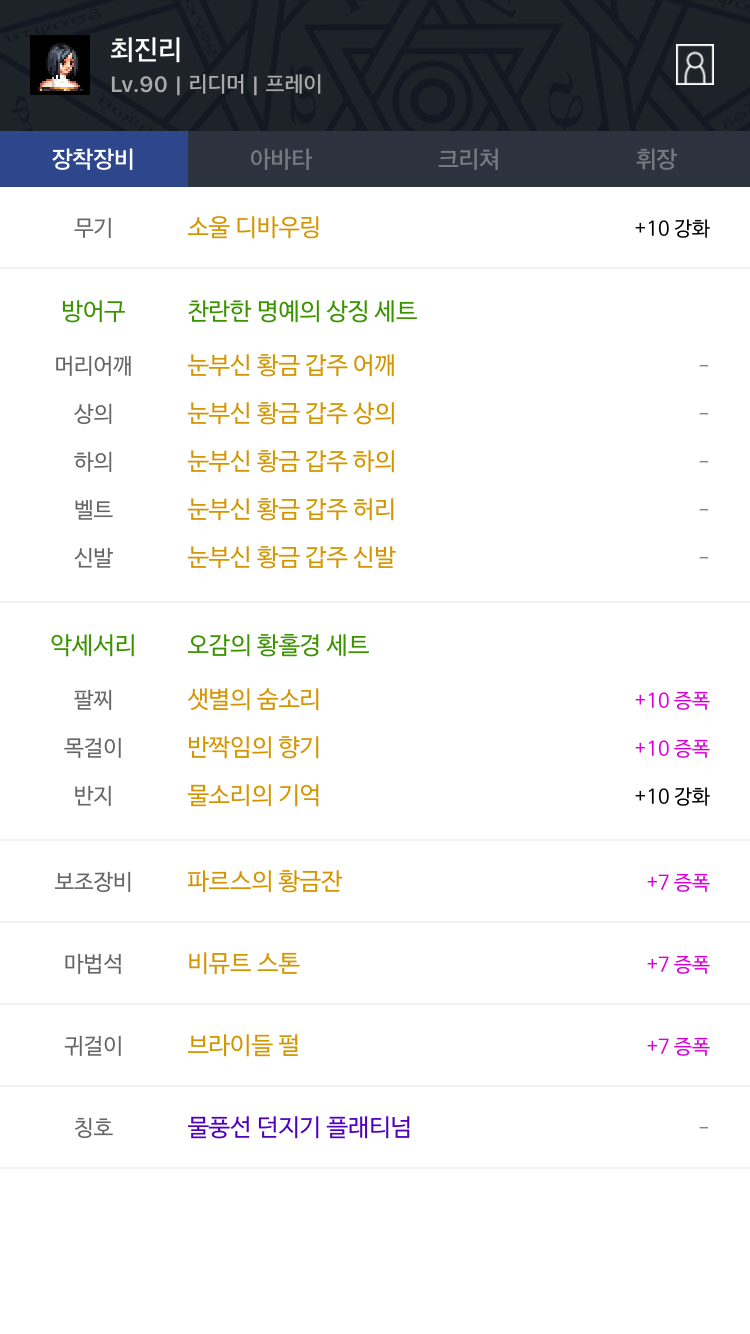Open 눈부신 황금 갑주 허리 item
The width and height of the screenshot is (750, 1334).
tap(291, 509)
